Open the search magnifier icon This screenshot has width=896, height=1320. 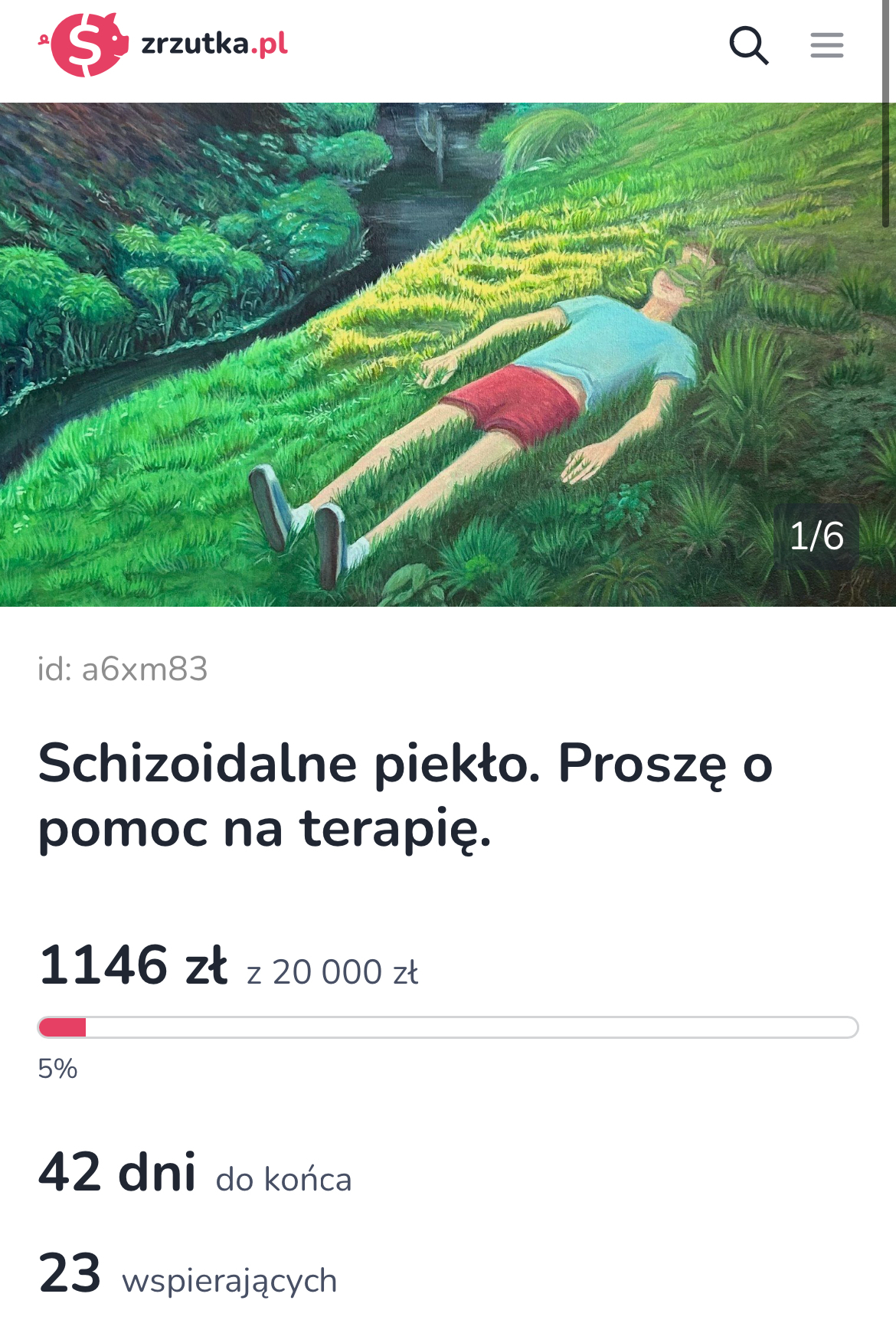coord(748,45)
